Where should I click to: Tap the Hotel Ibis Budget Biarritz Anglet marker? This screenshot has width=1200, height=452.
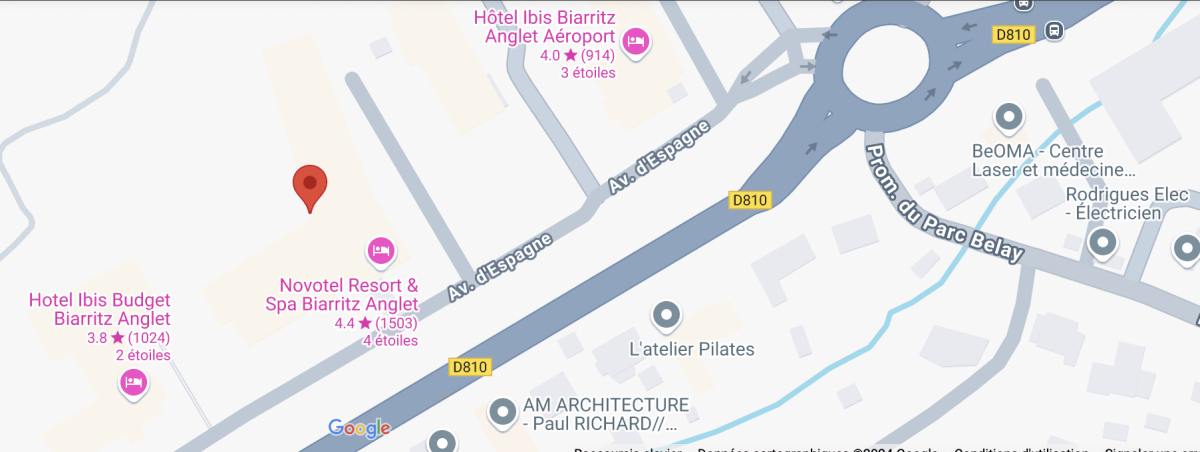(133, 382)
